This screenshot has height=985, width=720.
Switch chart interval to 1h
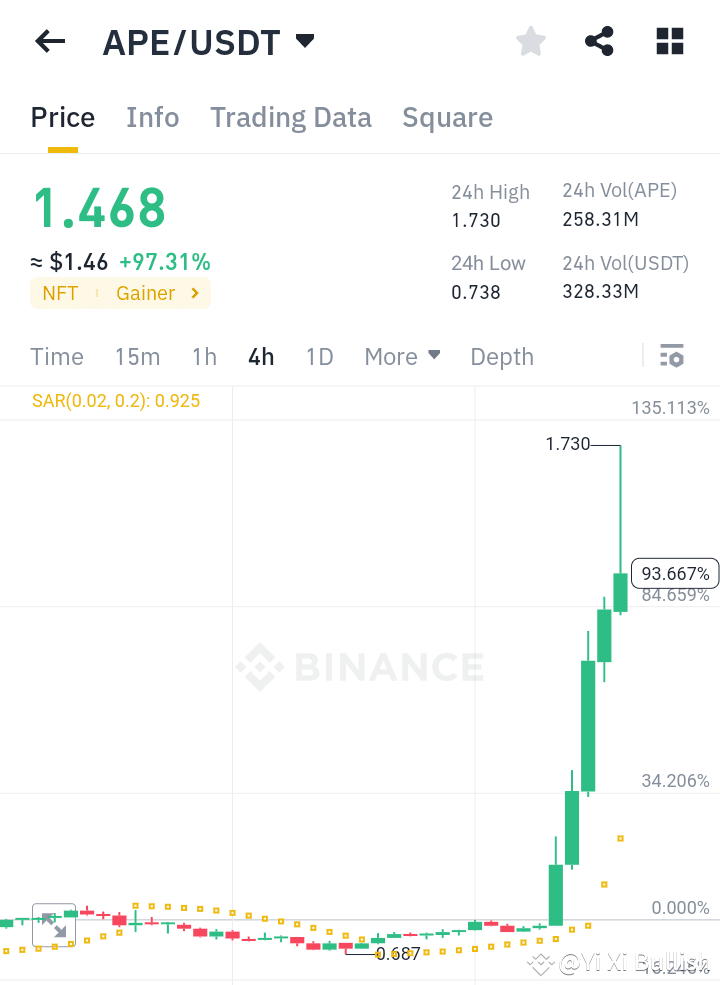tap(203, 356)
